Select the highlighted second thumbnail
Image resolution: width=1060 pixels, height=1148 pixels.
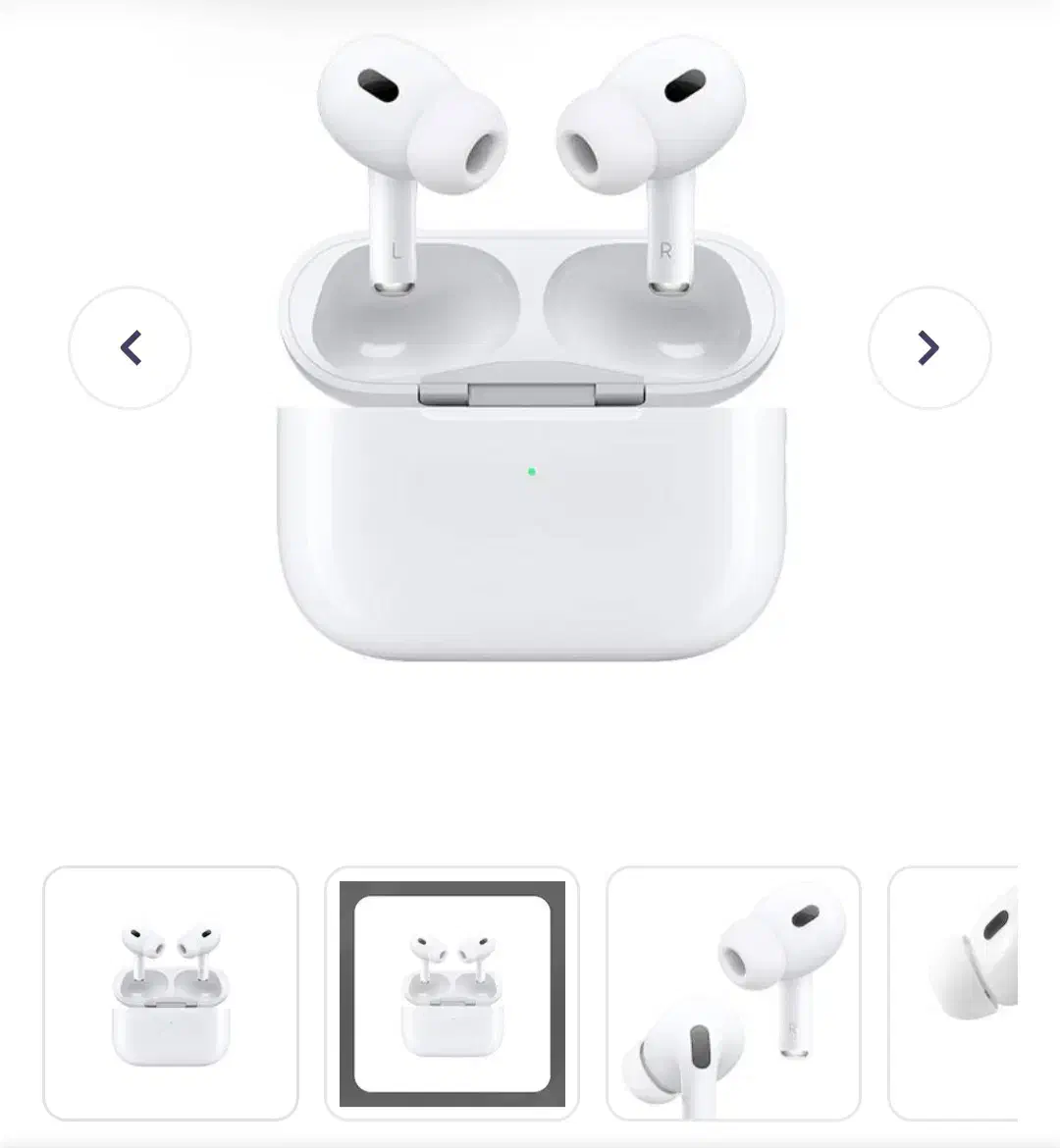click(x=451, y=991)
